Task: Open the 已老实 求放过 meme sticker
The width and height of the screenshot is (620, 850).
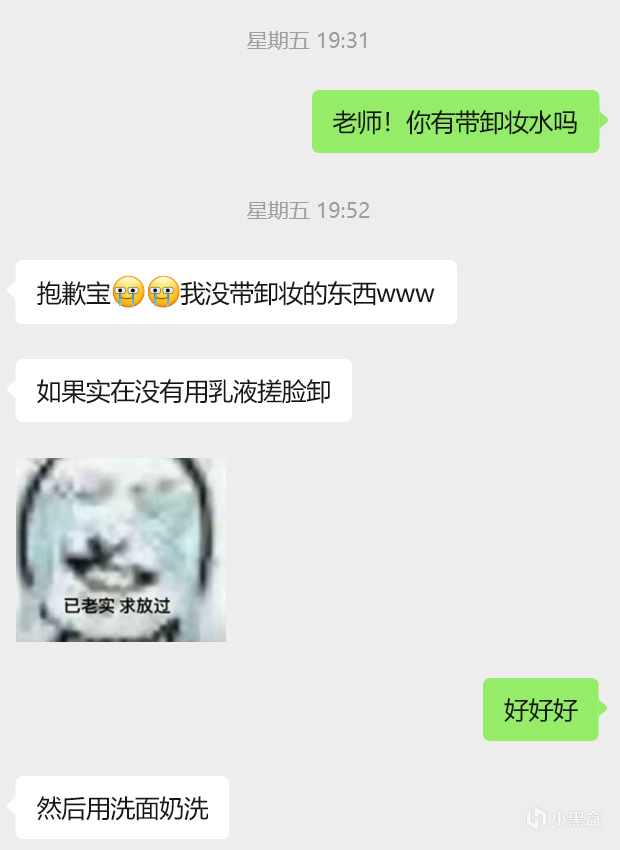Action: point(121,549)
